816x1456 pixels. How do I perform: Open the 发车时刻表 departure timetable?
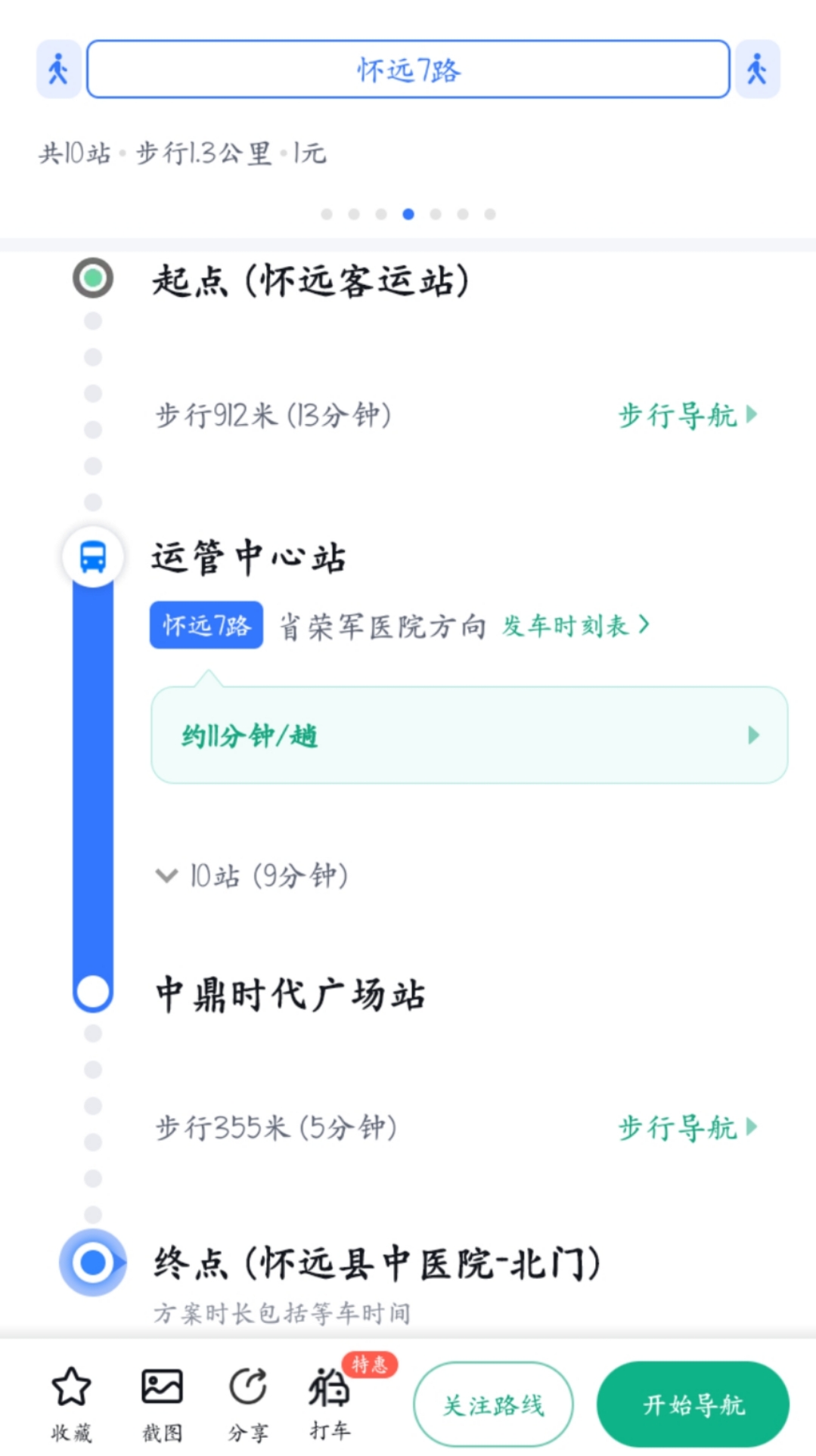[576, 625]
